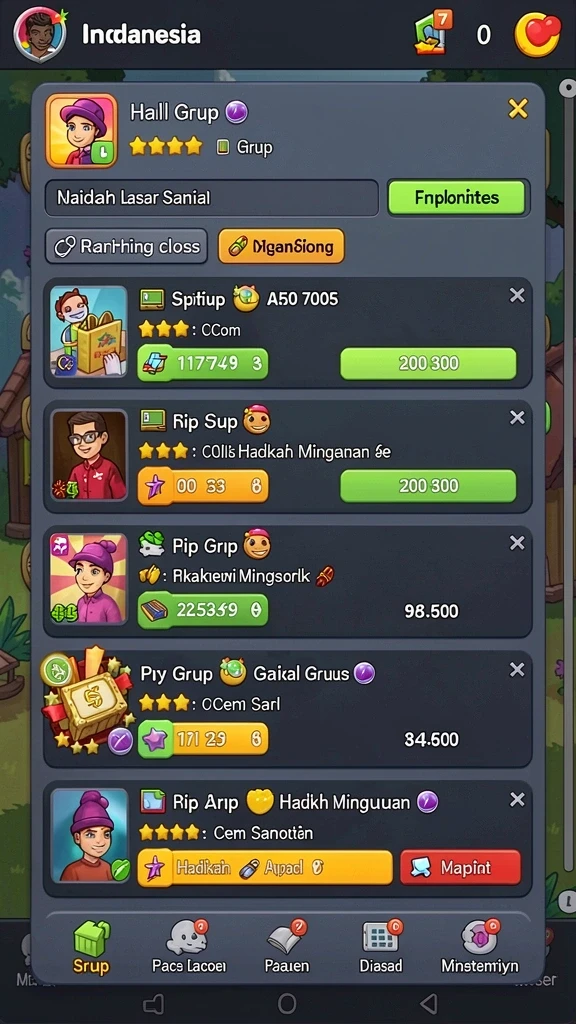The image size is (576, 1024).
Task: Tap the green Fnplonites button
Action: (456, 198)
